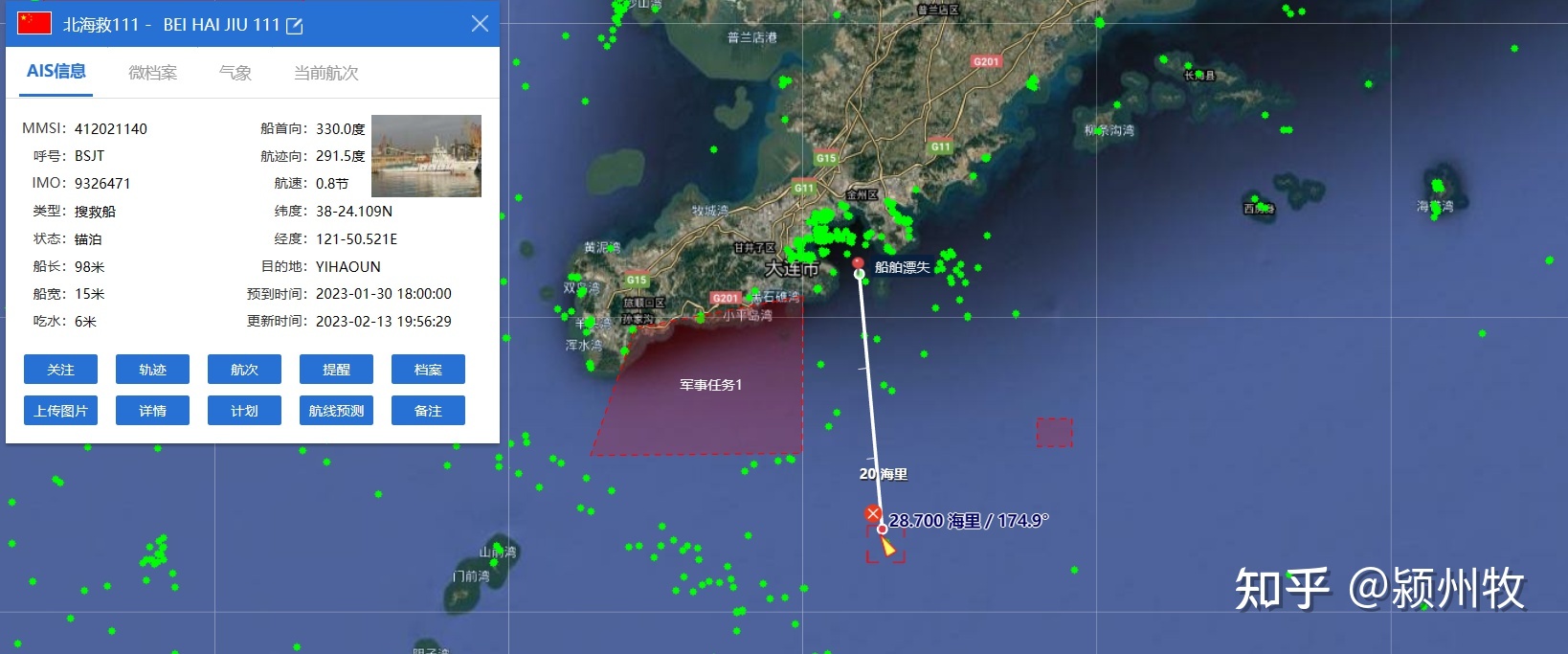Tap the 关注 button
The width and height of the screenshot is (1568, 654).
pos(60,370)
